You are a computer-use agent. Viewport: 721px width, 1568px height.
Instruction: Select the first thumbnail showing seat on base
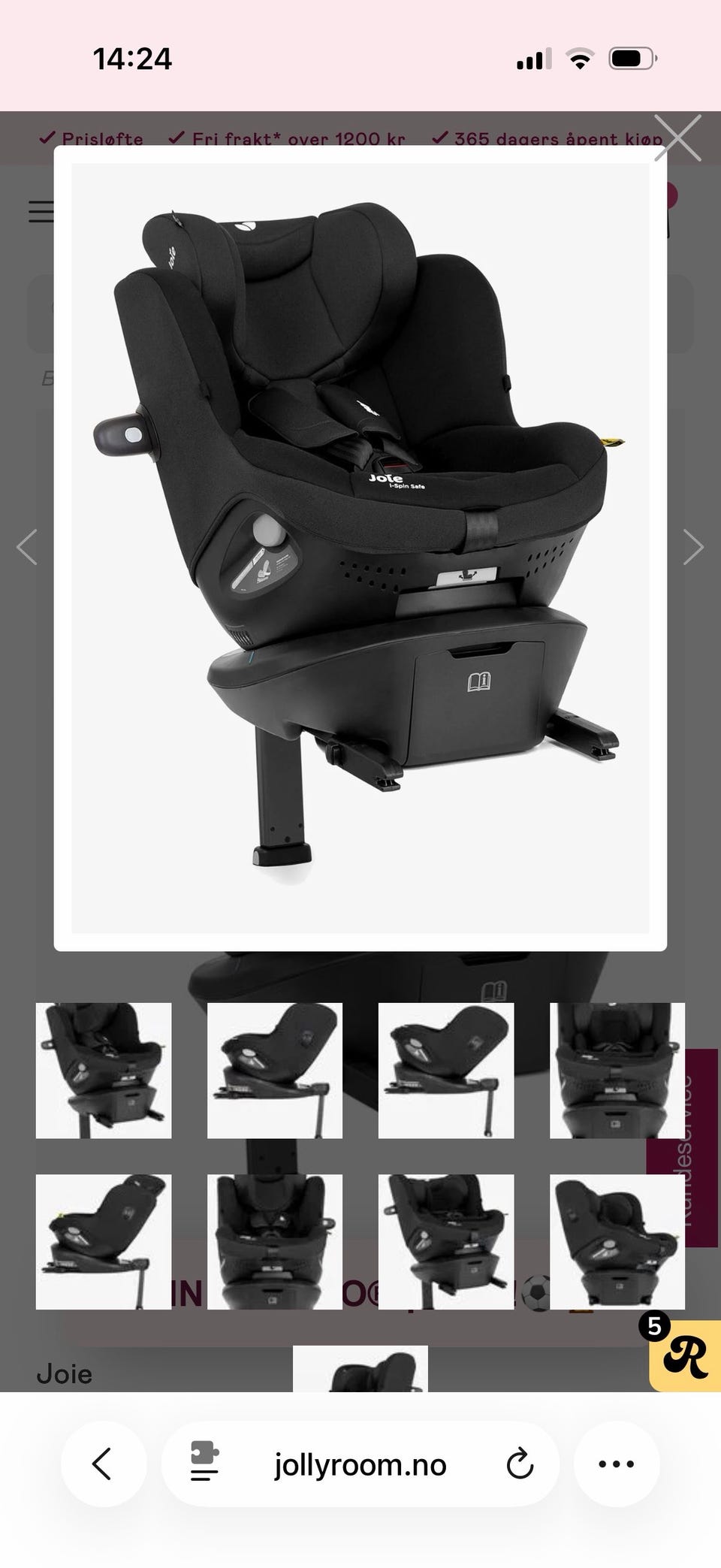pyautogui.click(x=104, y=1071)
